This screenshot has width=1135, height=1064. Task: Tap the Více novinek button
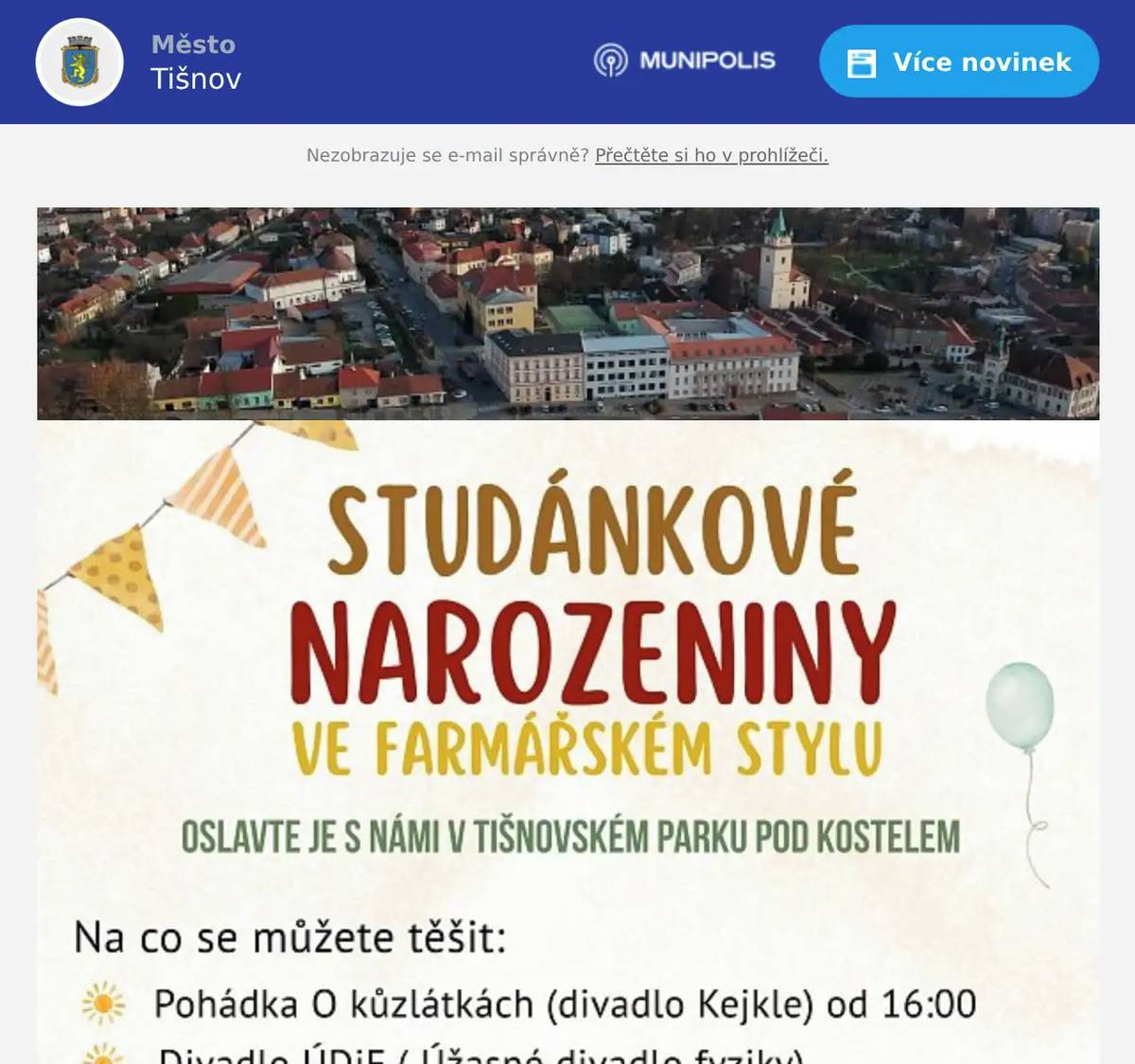[x=958, y=62]
